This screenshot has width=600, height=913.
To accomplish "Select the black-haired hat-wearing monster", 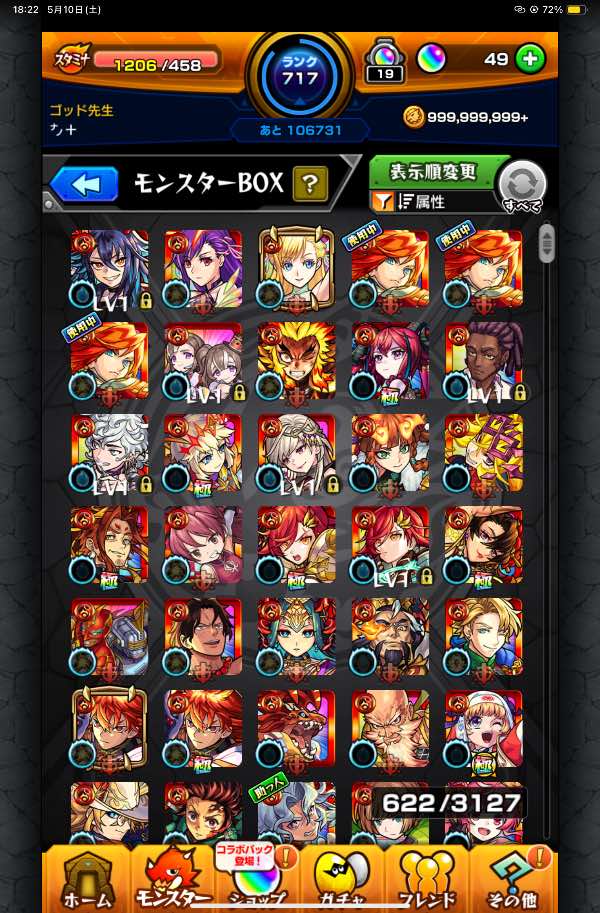I will pos(203,636).
